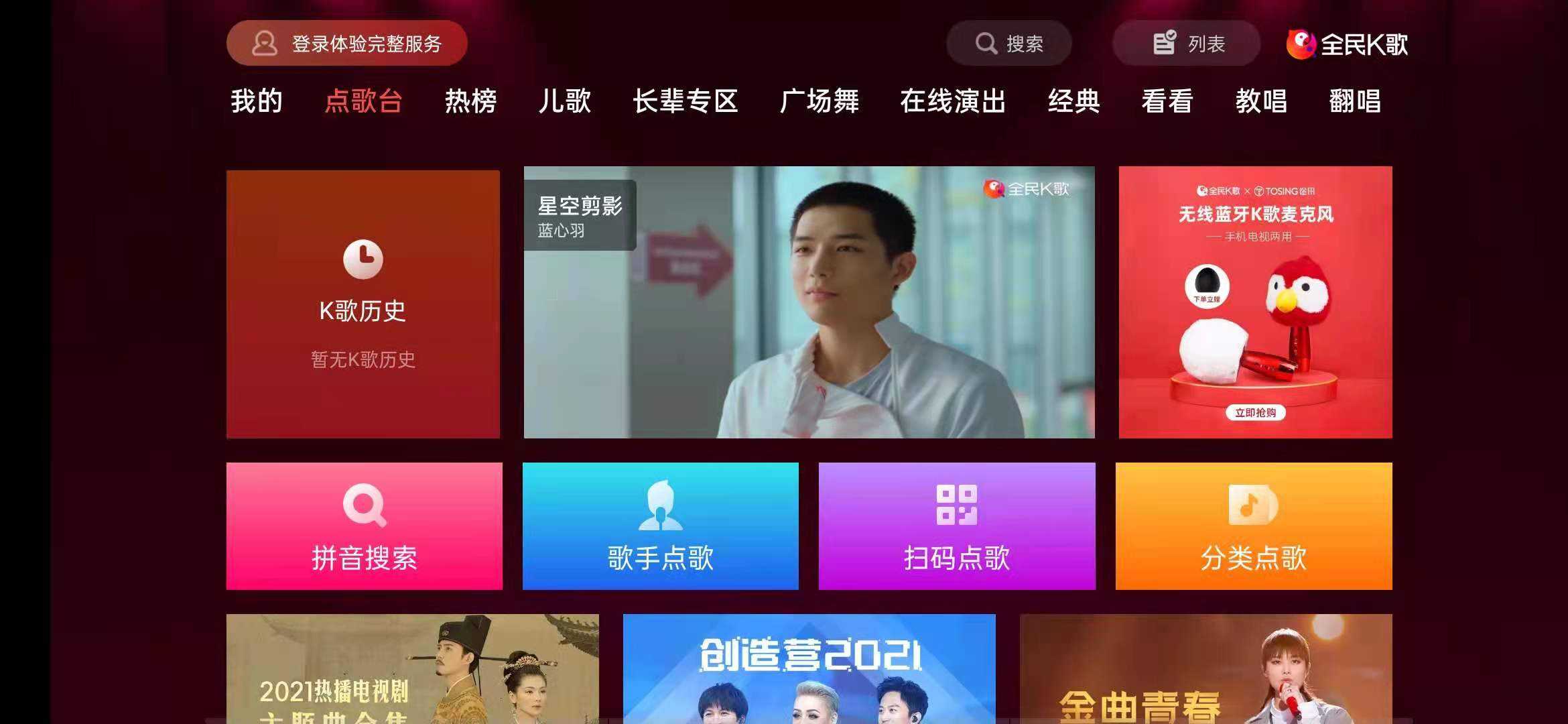Choose 歌手点歌

(x=660, y=526)
